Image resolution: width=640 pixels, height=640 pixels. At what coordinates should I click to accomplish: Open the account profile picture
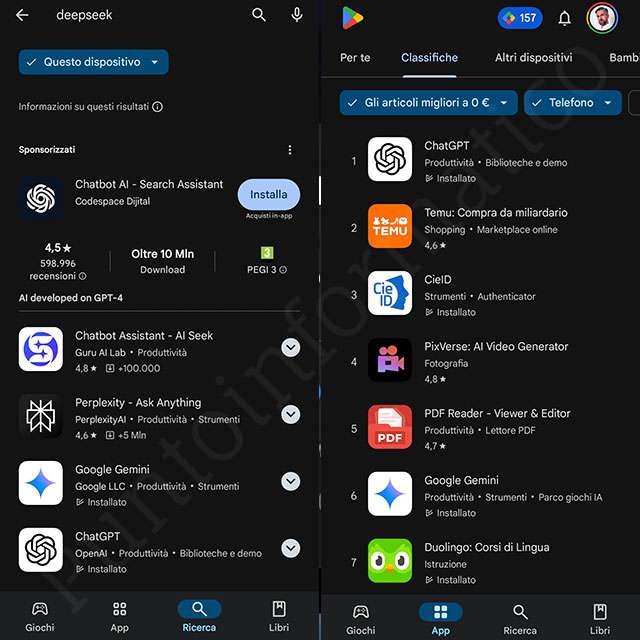pyautogui.click(x=602, y=18)
